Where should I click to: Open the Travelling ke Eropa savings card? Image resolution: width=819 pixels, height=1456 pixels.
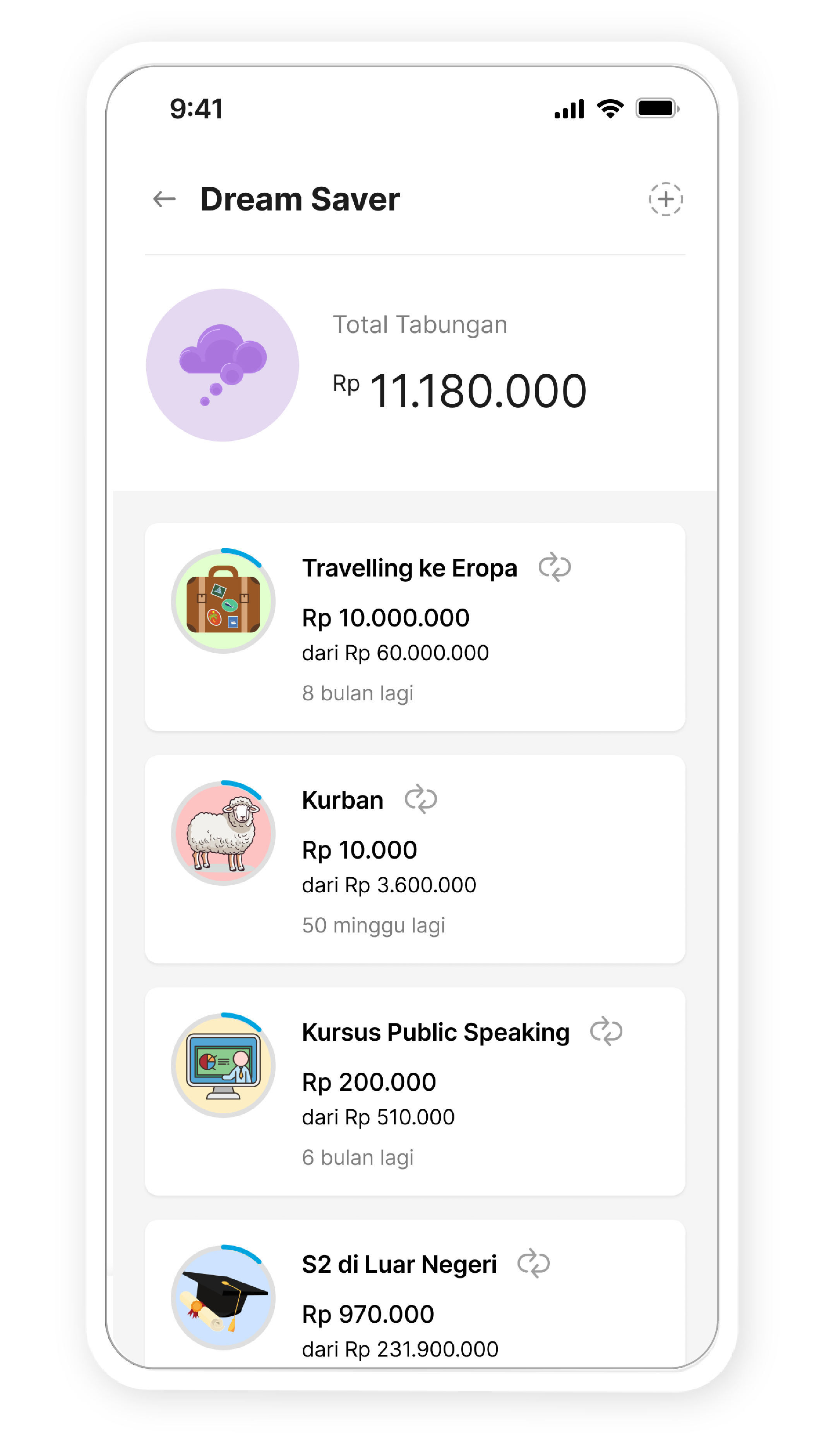coord(415,627)
